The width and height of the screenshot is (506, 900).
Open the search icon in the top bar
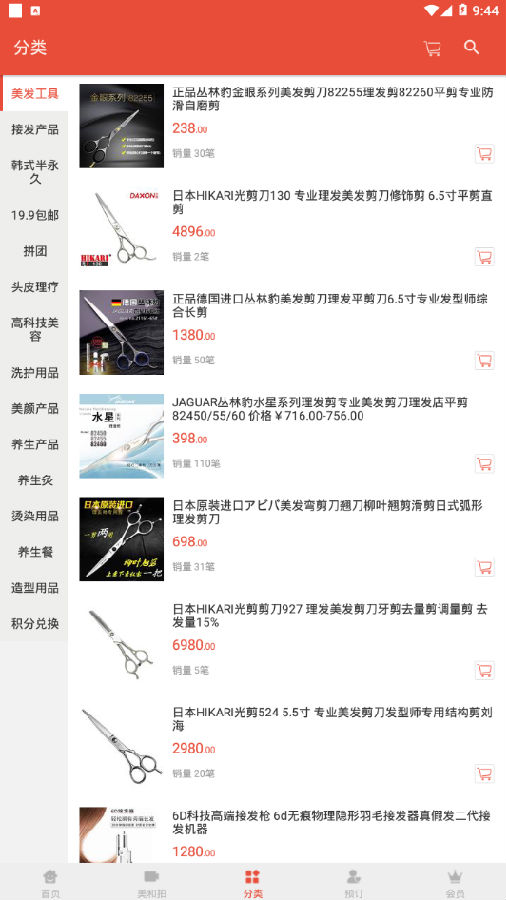pyautogui.click(x=472, y=47)
